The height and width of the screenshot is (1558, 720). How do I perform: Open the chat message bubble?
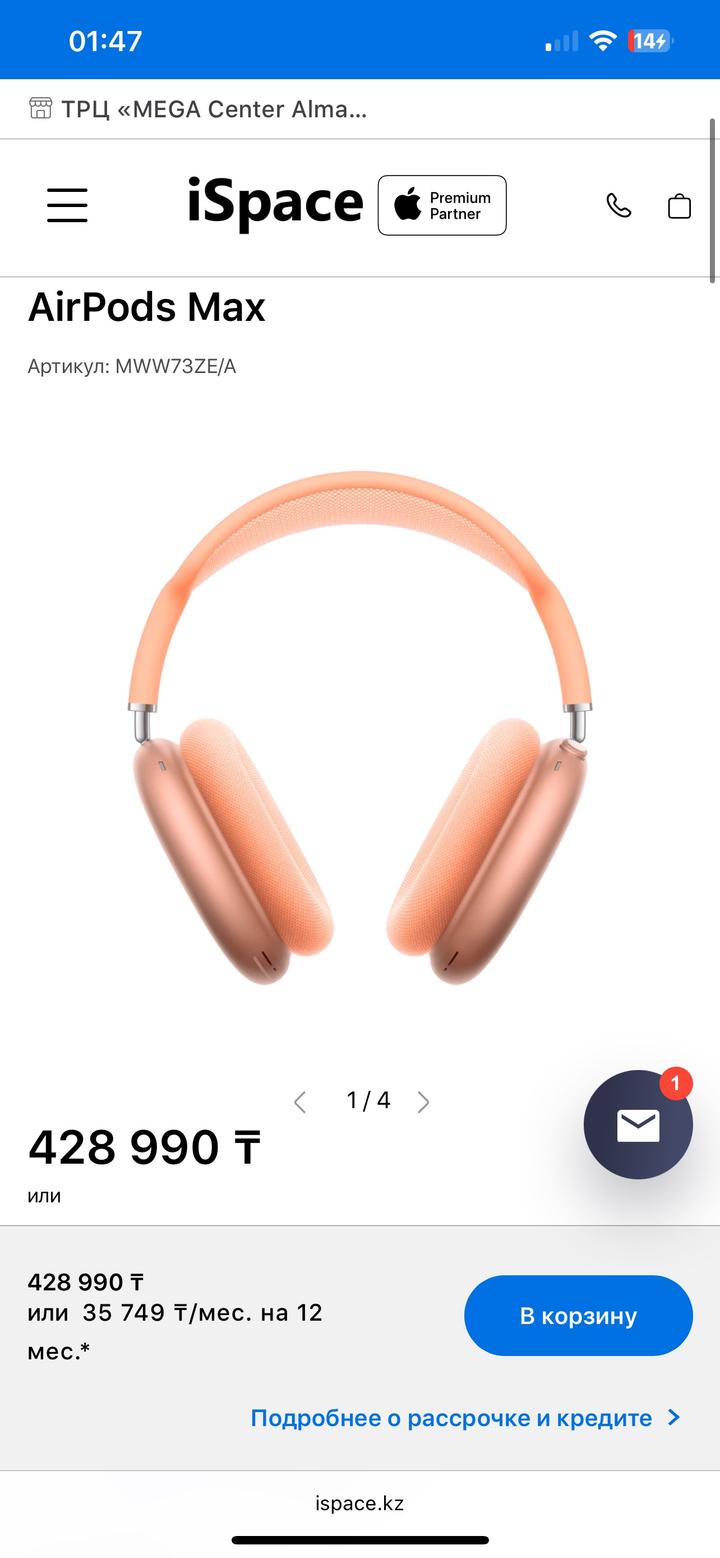coord(638,1125)
